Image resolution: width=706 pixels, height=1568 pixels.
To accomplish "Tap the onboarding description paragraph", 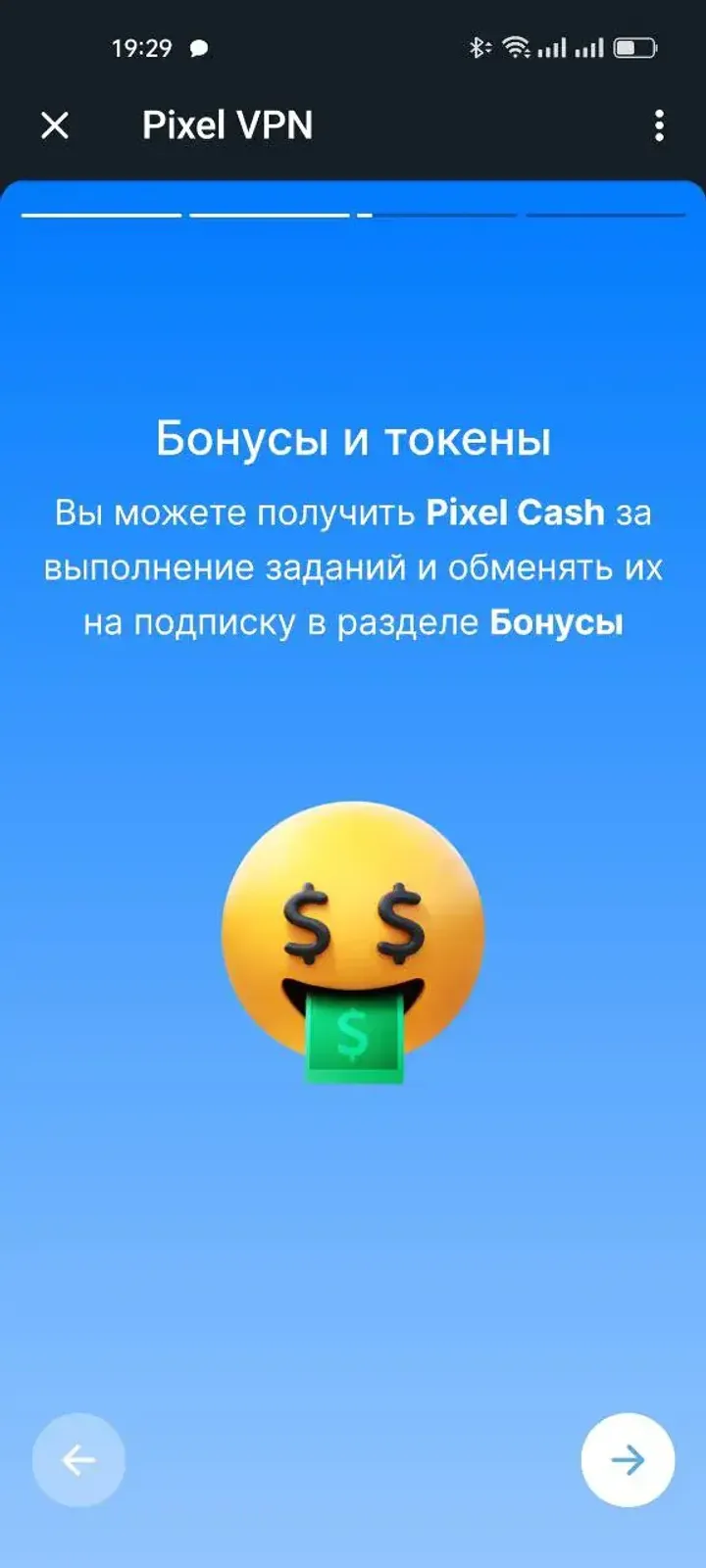I will [x=353, y=565].
